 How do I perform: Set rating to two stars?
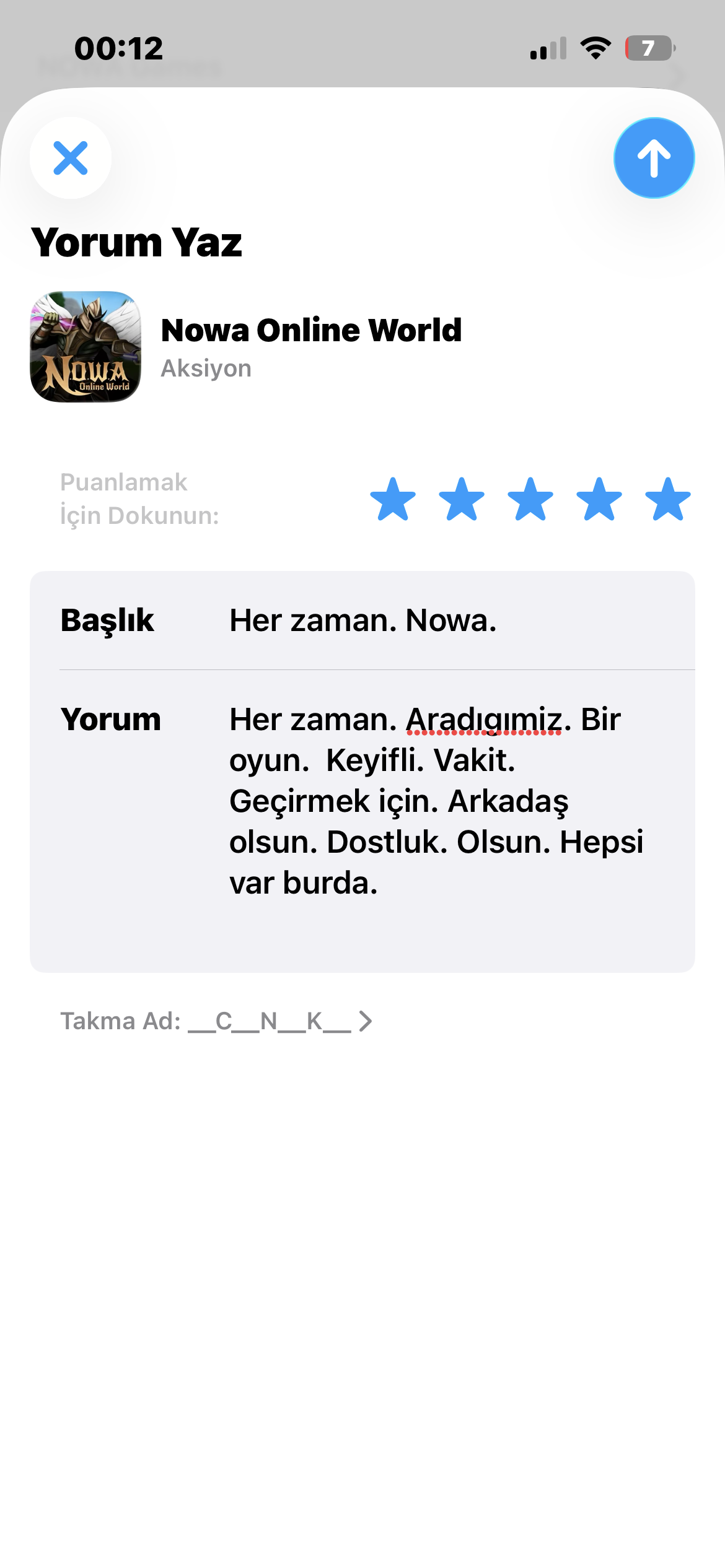[x=462, y=499]
